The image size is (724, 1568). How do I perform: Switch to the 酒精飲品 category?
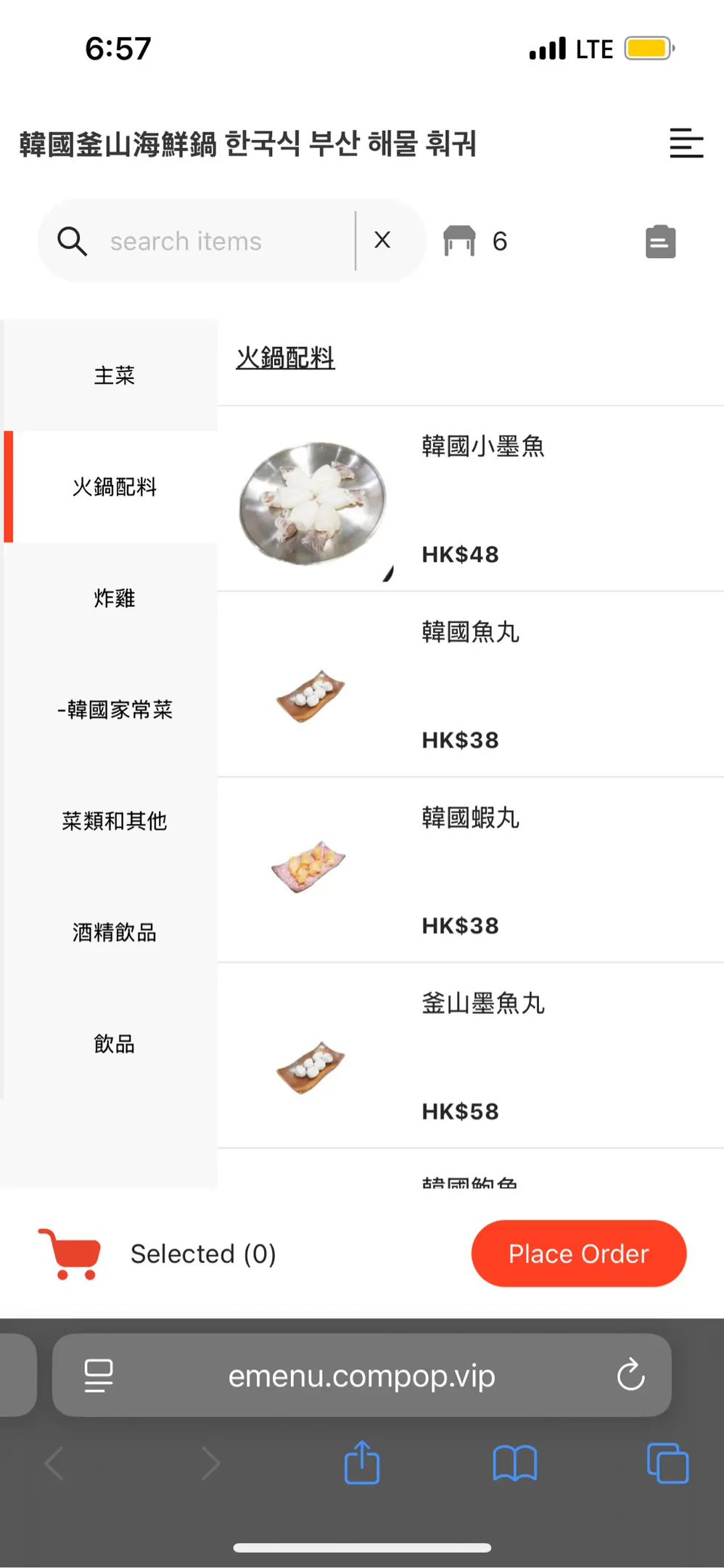pos(114,932)
